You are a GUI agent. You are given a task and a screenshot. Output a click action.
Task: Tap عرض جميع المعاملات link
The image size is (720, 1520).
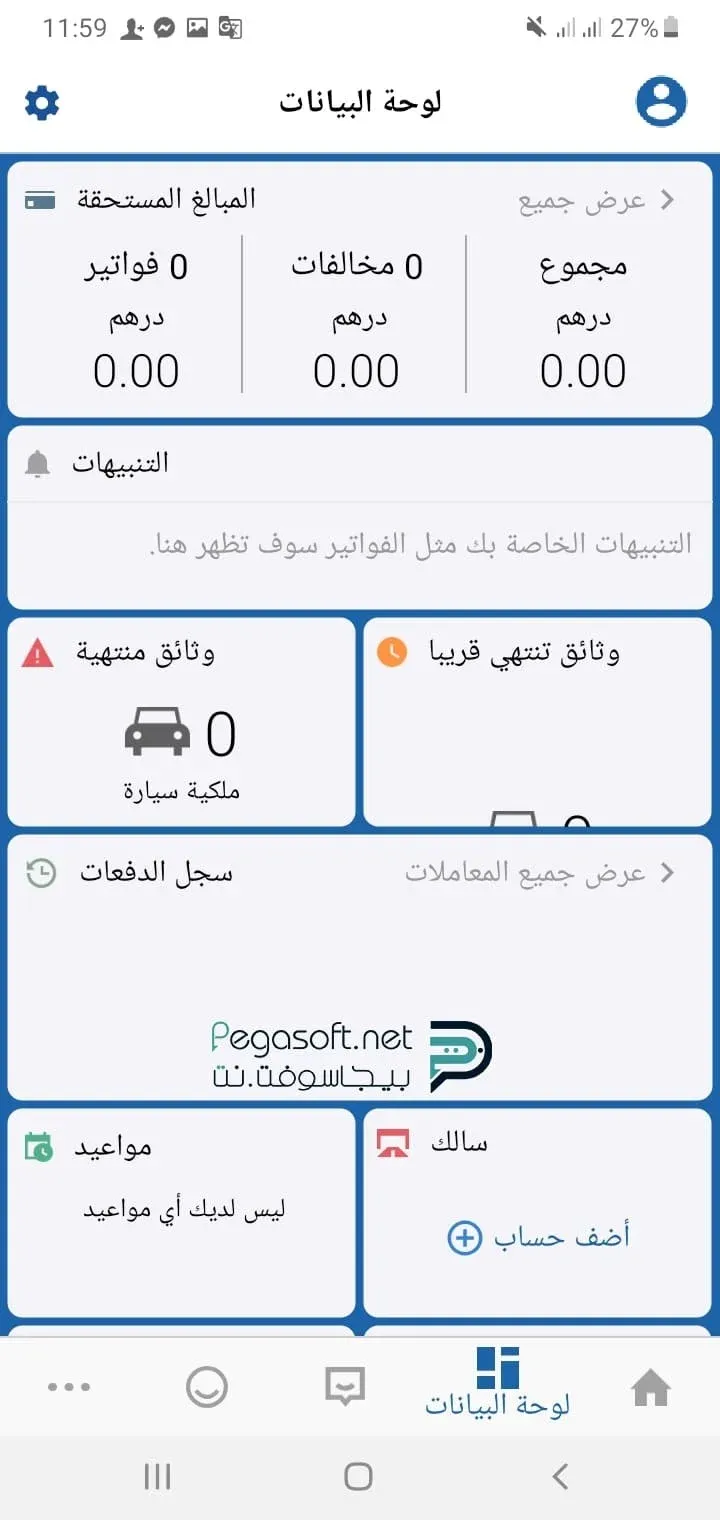coord(540,873)
